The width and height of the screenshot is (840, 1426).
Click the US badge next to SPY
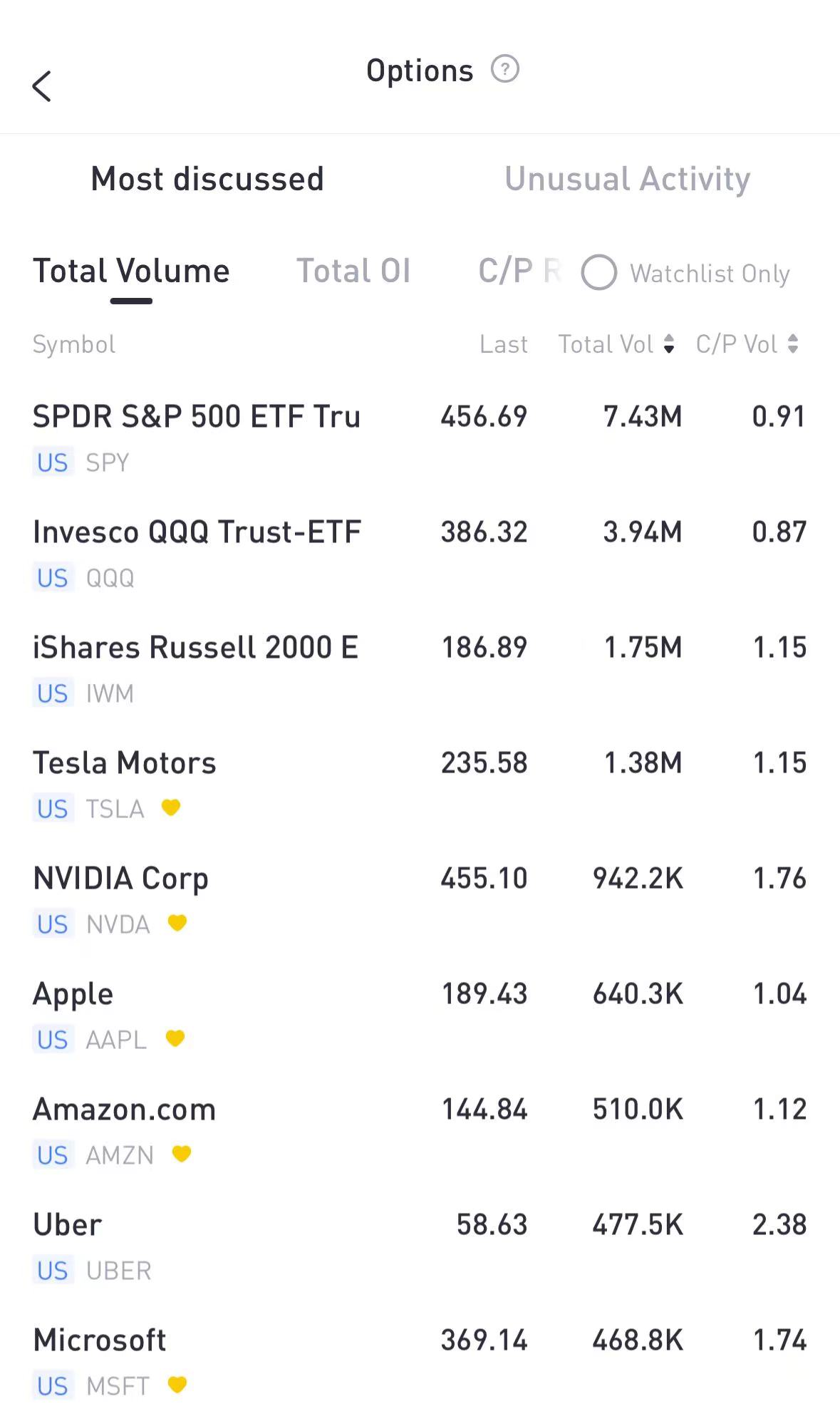pyautogui.click(x=52, y=462)
